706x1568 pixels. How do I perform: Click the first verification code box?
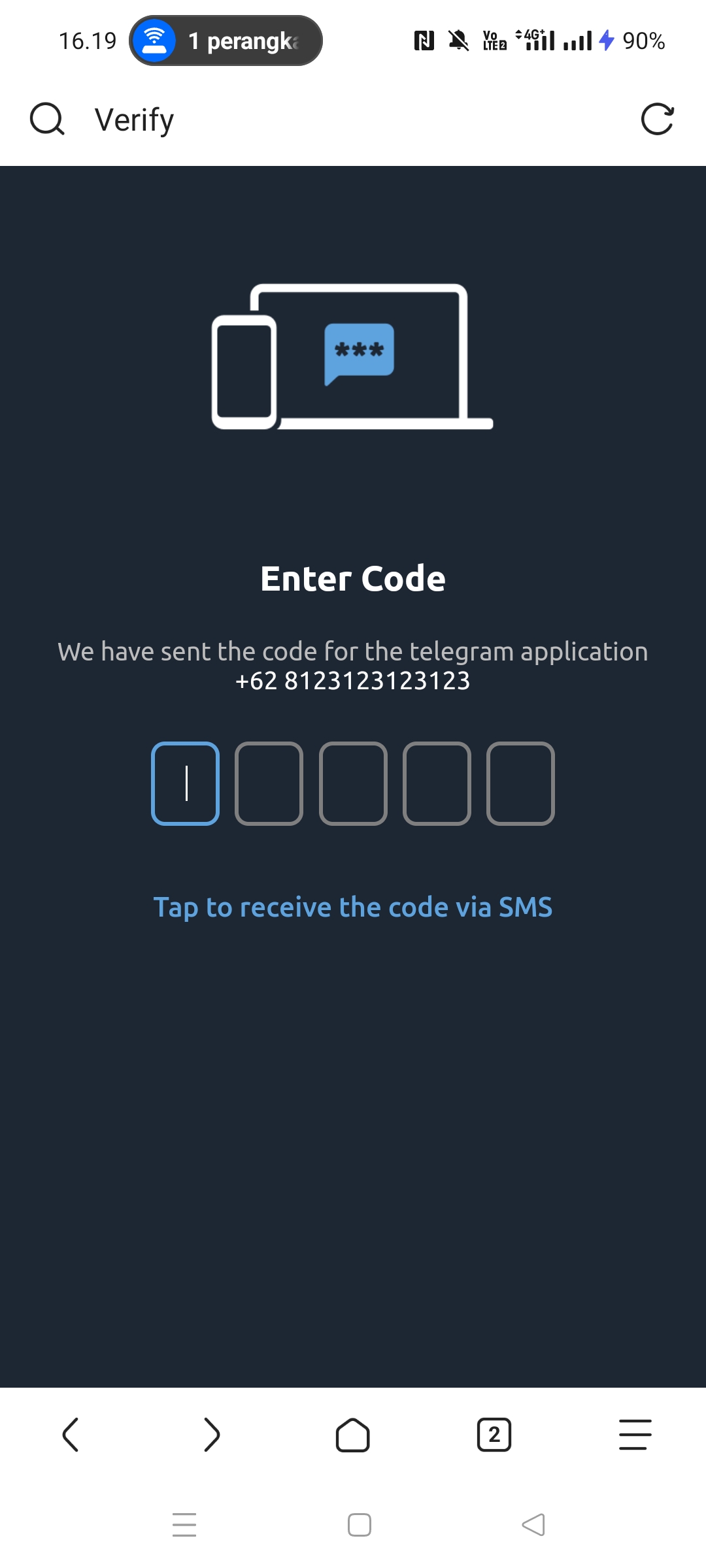pyautogui.click(x=185, y=783)
